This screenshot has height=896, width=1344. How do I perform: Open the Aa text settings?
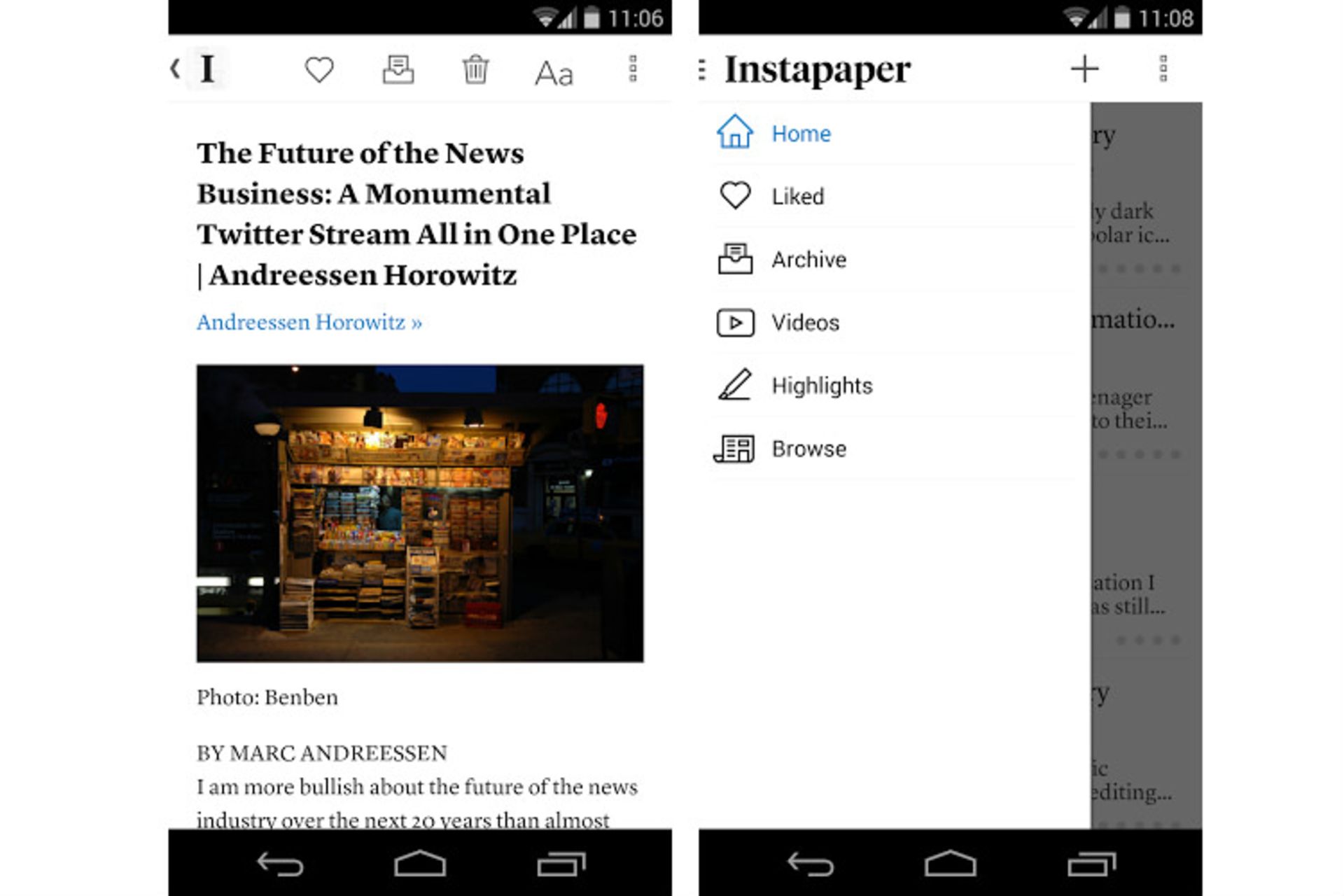coord(554,73)
